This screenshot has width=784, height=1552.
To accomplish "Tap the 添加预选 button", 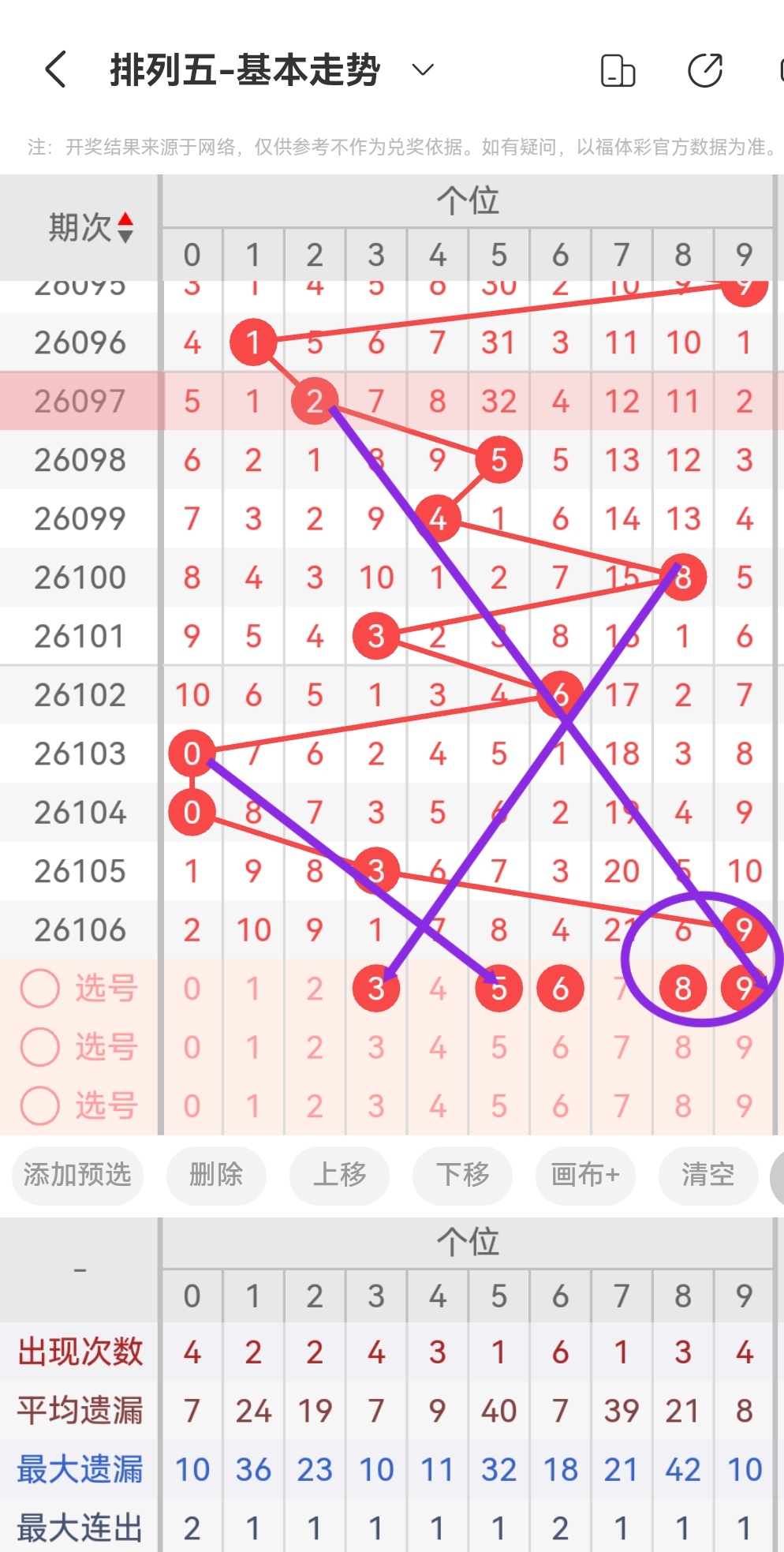I will 76,1176.
